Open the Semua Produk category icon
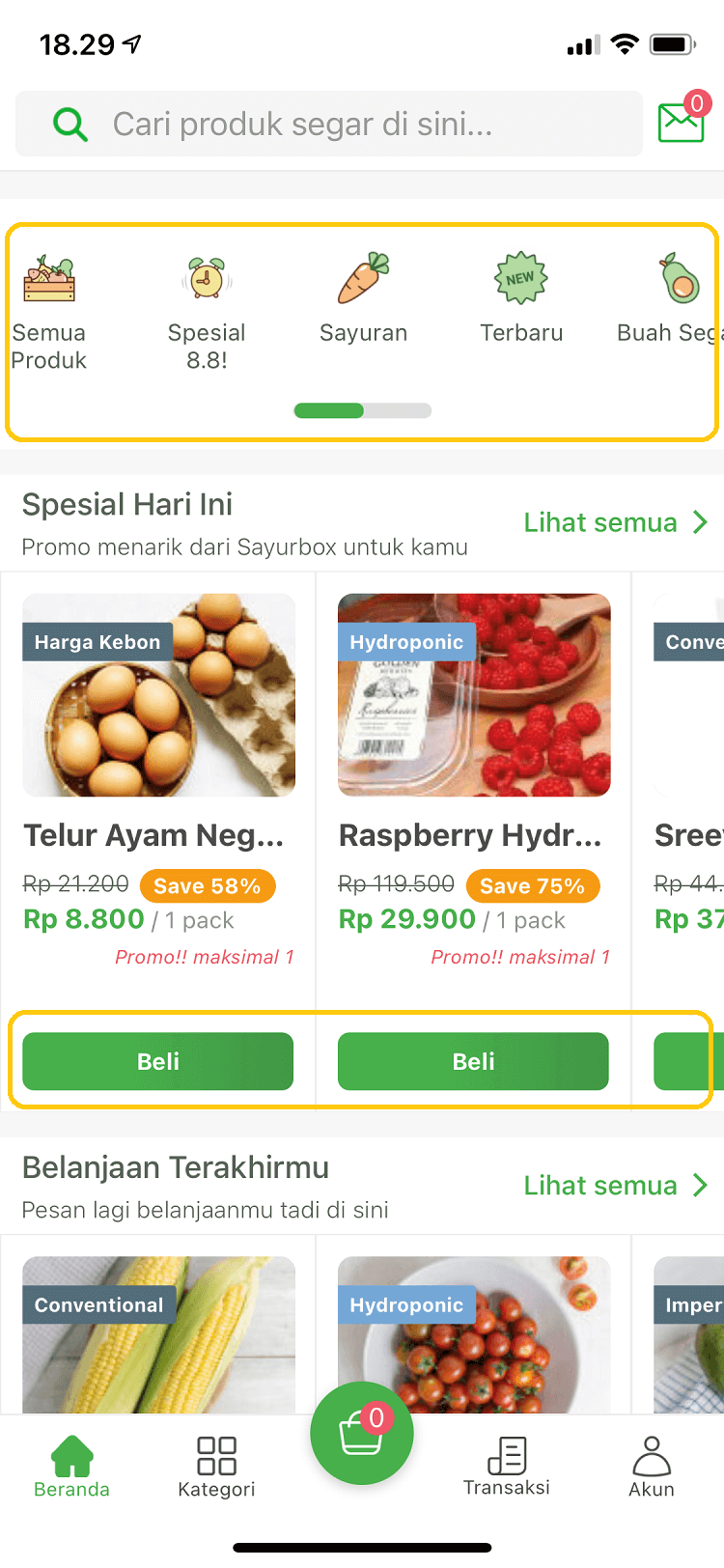724x1568 pixels. pyautogui.click(x=49, y=280)
